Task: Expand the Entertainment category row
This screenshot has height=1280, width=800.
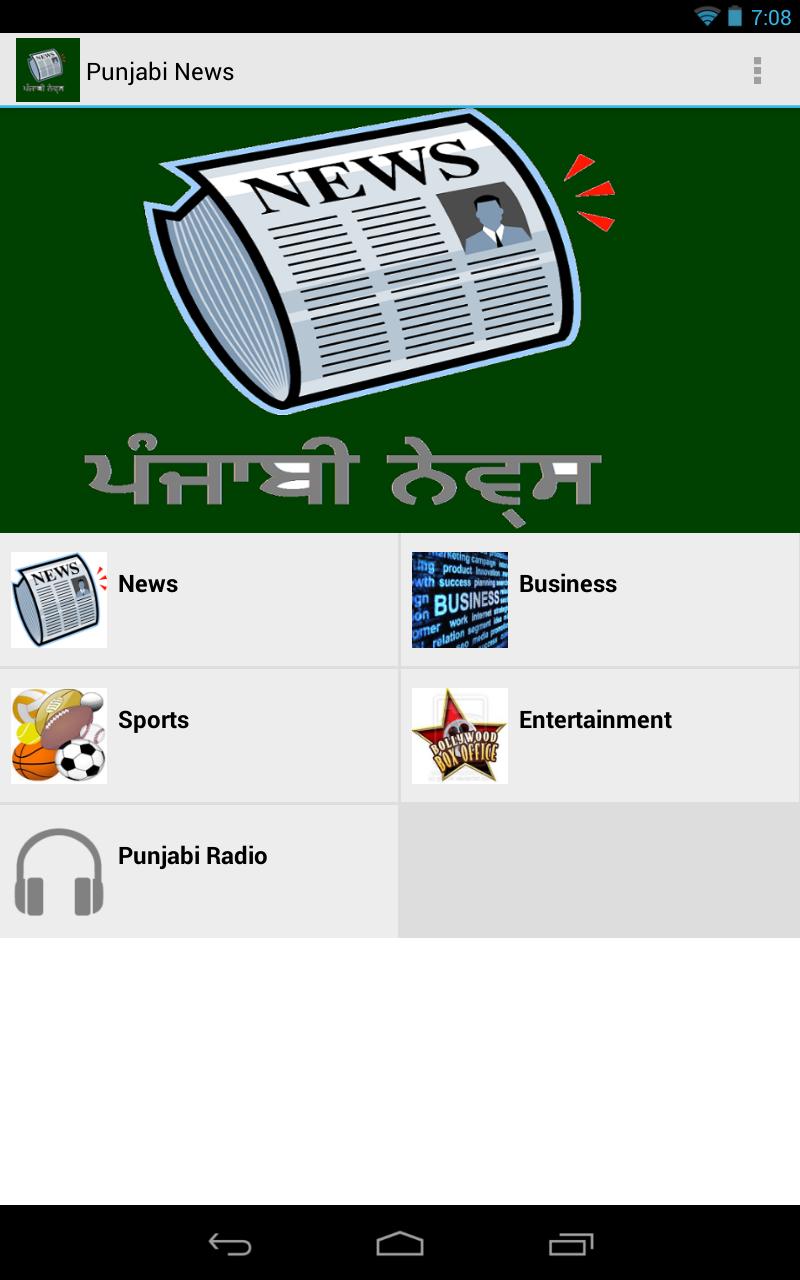Action: pyautogui.click(x=600, y=735)
